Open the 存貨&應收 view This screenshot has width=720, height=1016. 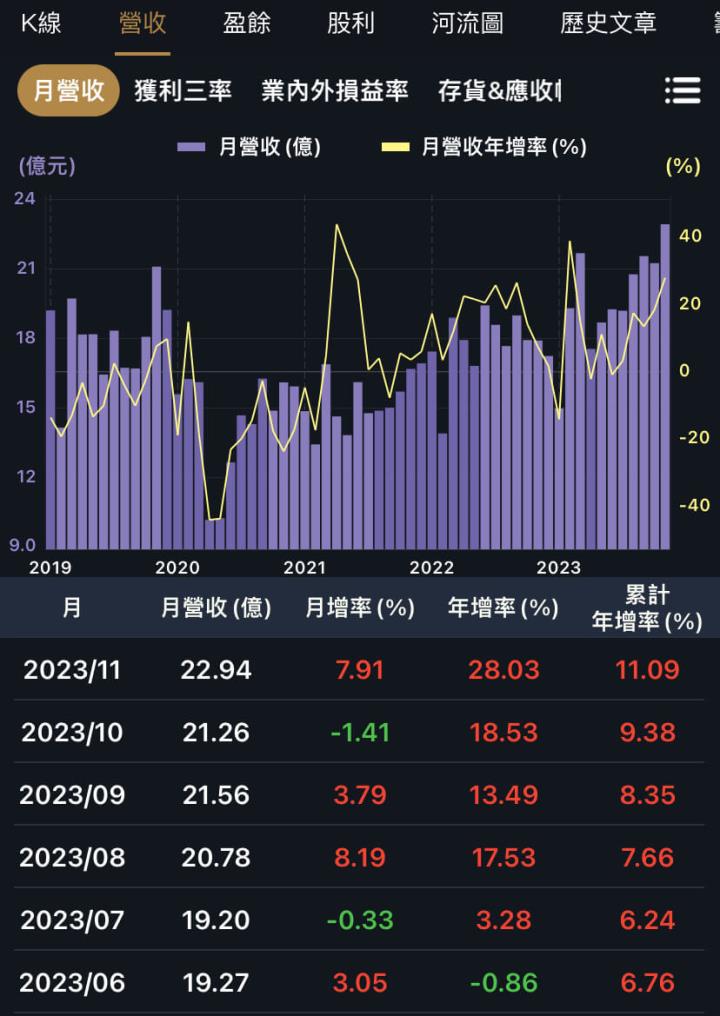click(500, 91)
